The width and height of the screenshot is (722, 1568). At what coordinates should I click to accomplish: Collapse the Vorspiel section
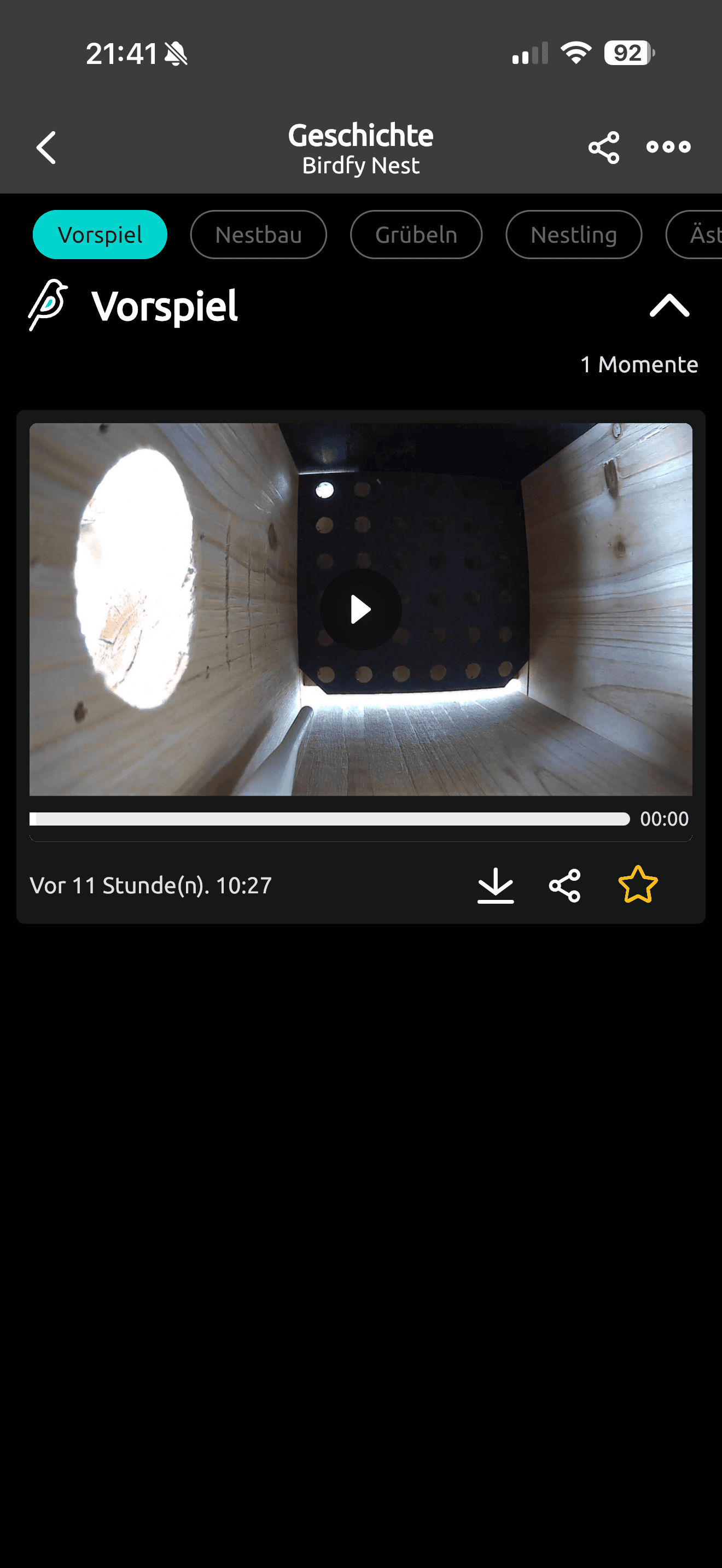click(x=669, y=306)
